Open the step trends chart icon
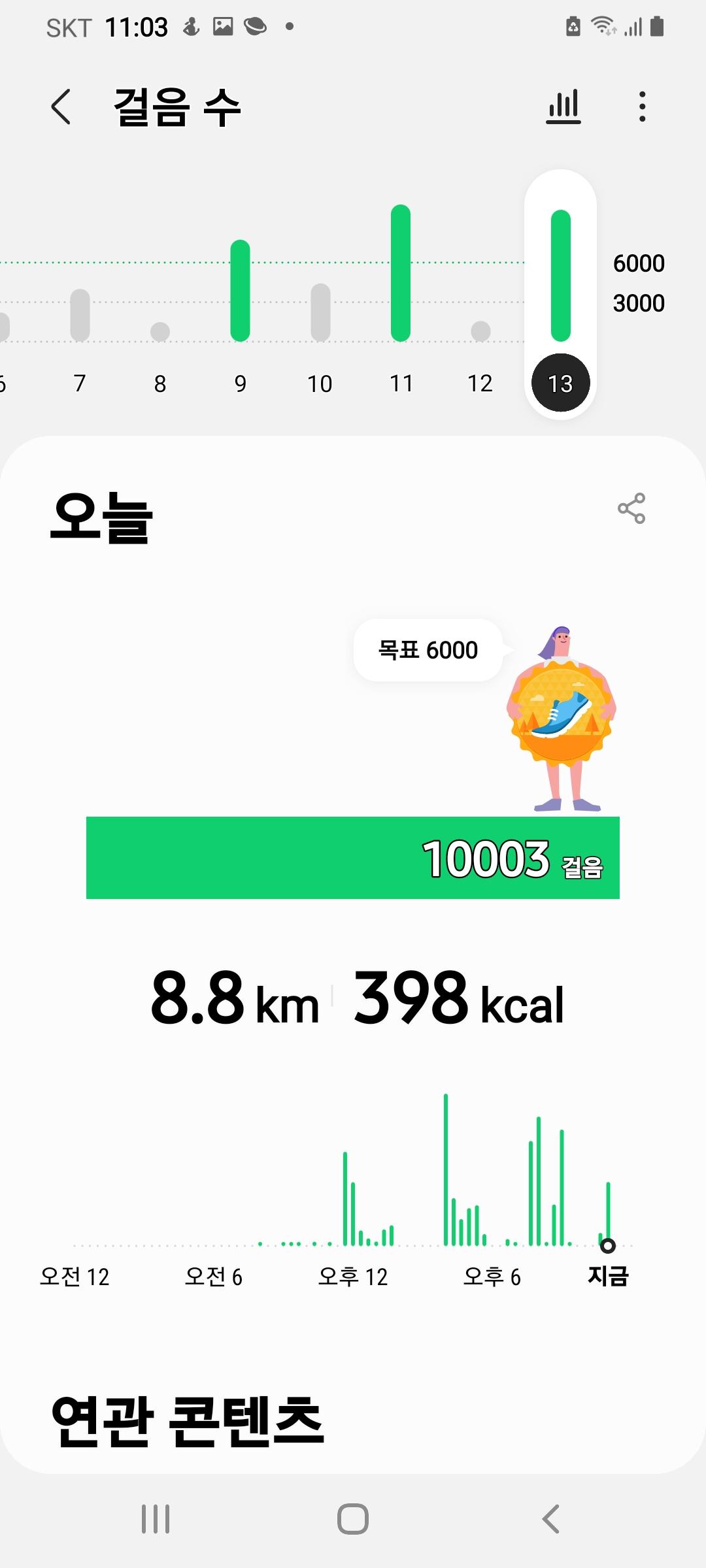 coord(563,106)
